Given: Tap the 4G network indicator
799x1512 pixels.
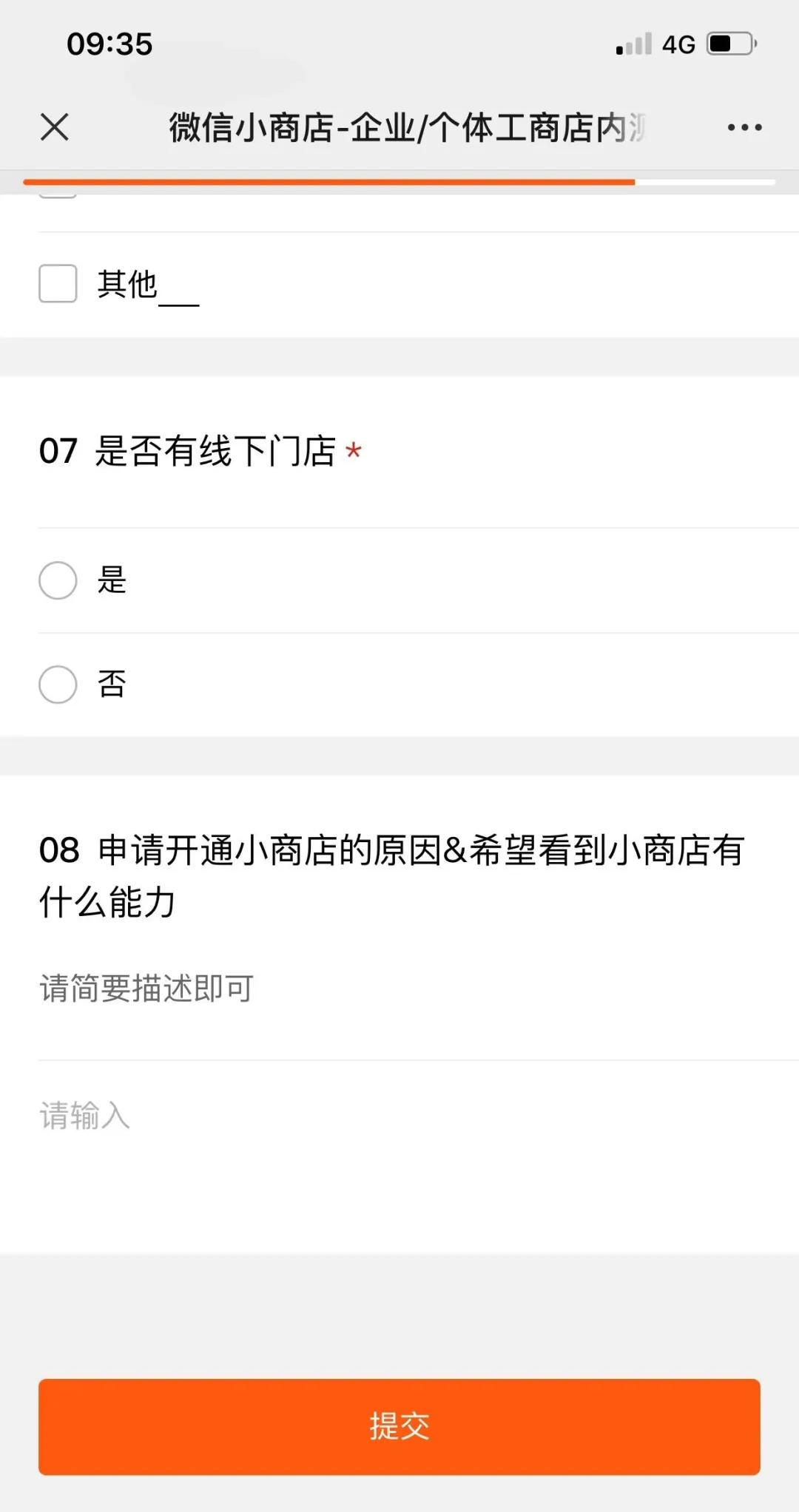Looking at the screenshot, I should (x=678, y=44).
